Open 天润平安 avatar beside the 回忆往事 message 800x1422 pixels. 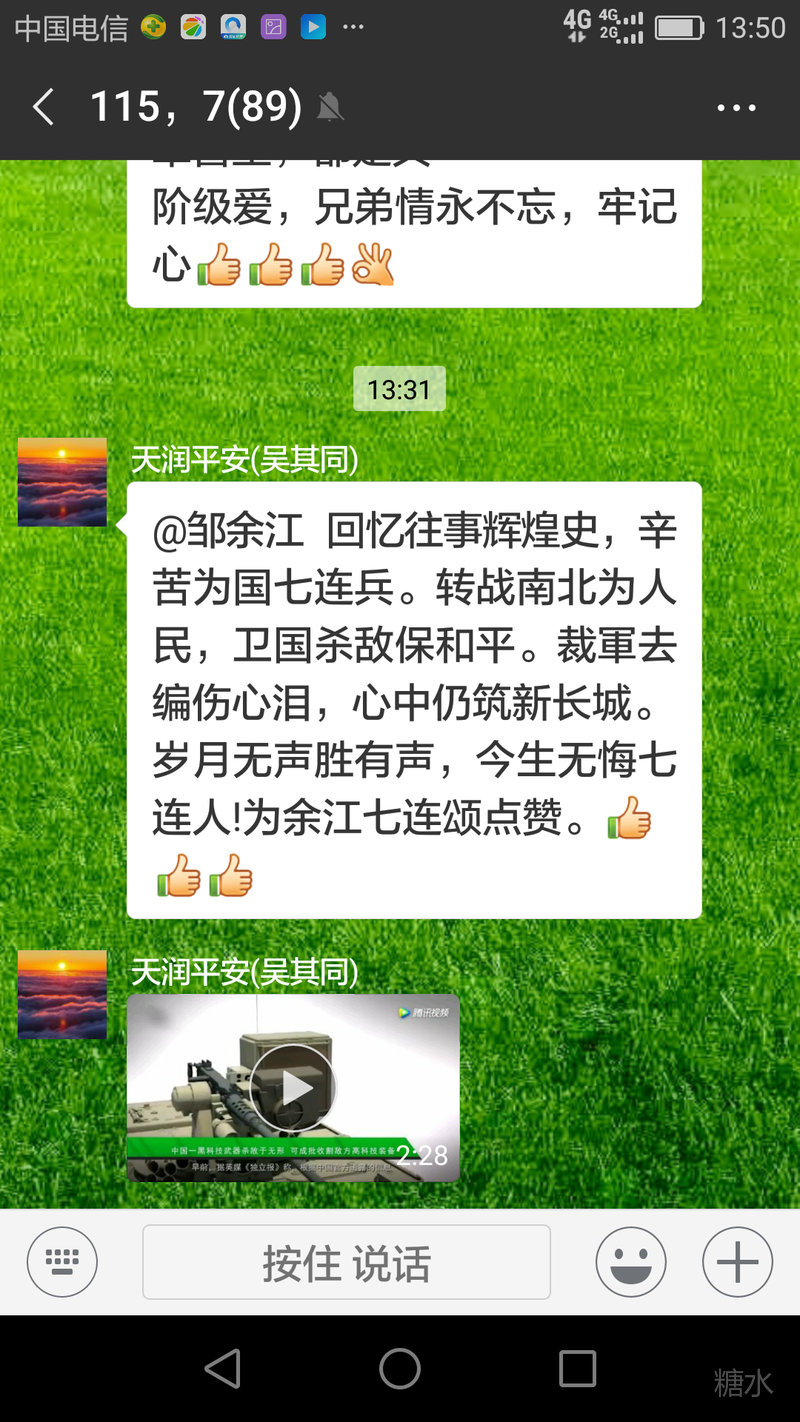[x=62, y=481]
